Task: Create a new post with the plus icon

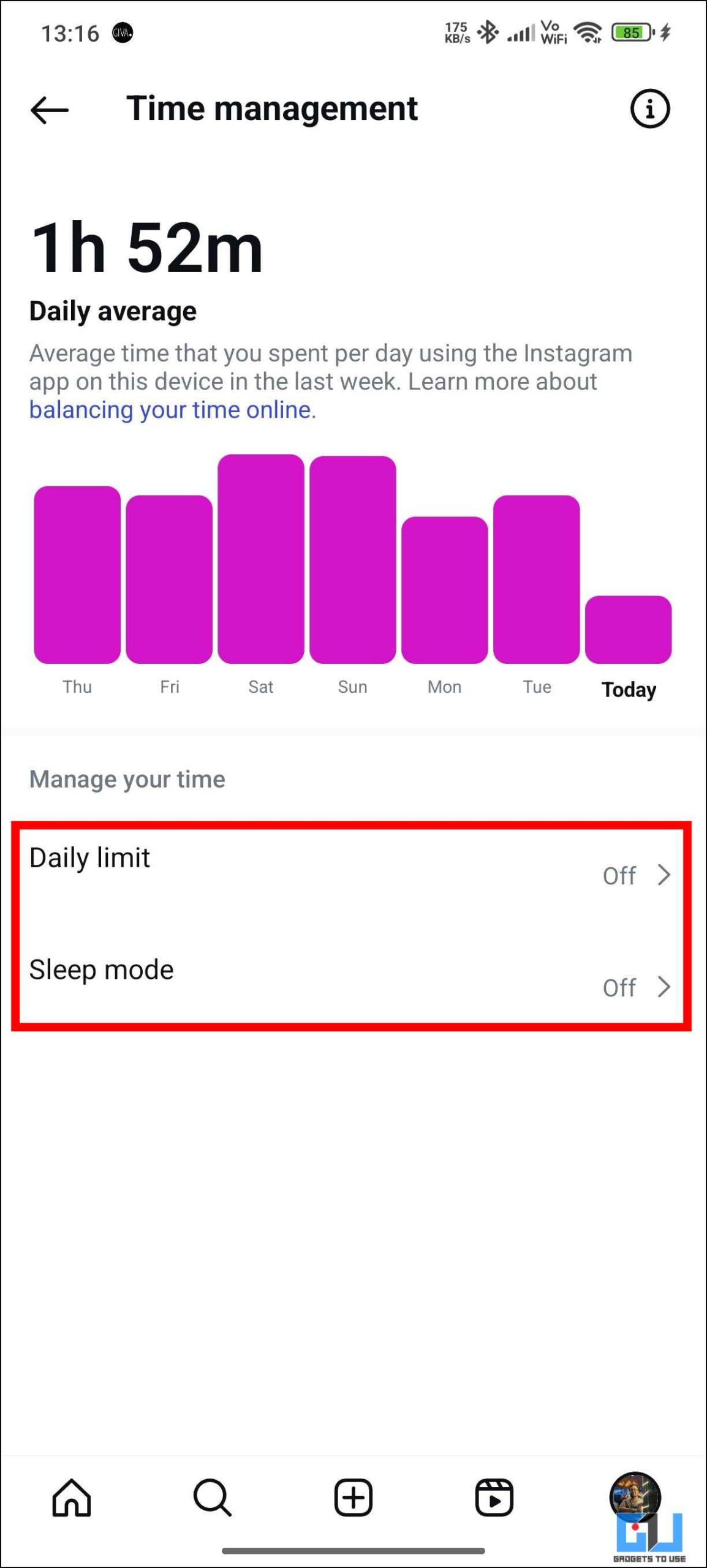Action: coord(353,1497)
